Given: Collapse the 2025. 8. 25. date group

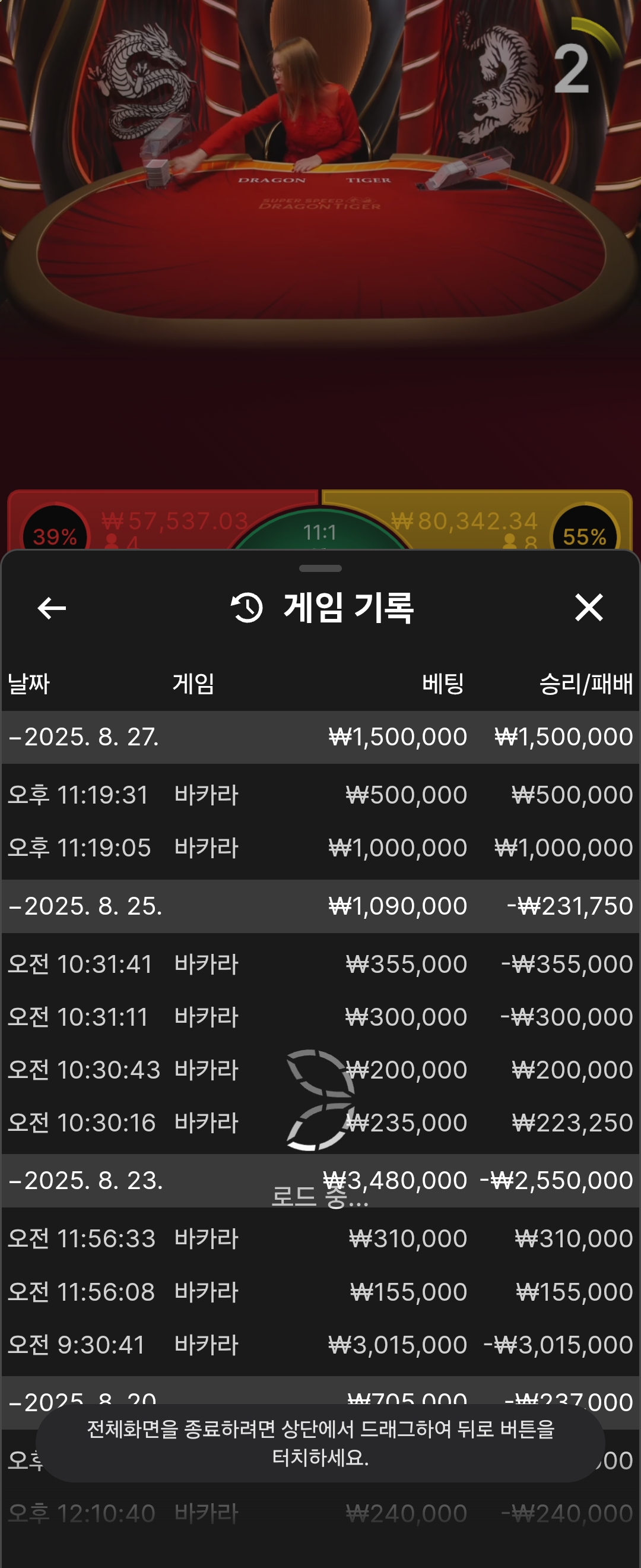Looking at the screenshot, I should coord(85,906).
